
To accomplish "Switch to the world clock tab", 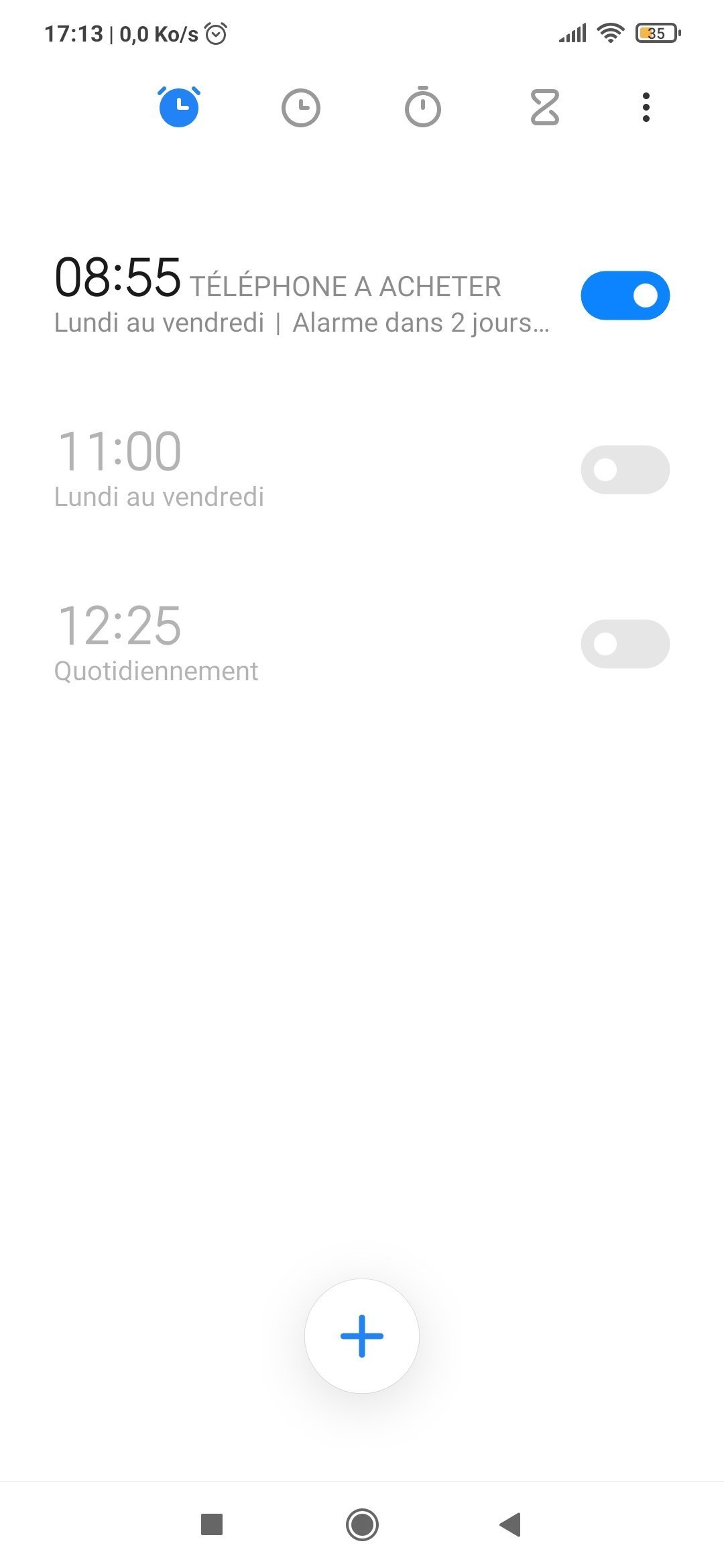I will point(300,107).
